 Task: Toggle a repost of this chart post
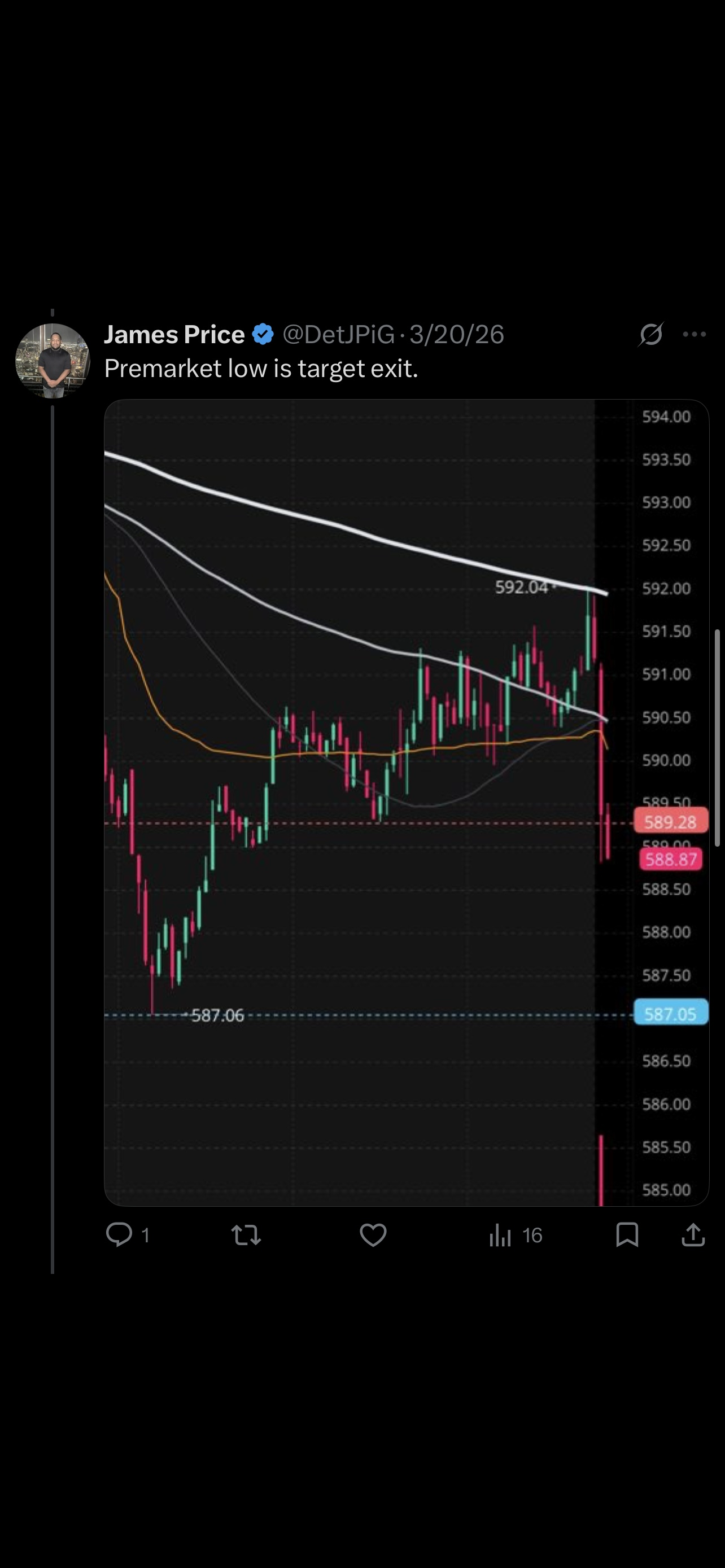coord(246,1235)
